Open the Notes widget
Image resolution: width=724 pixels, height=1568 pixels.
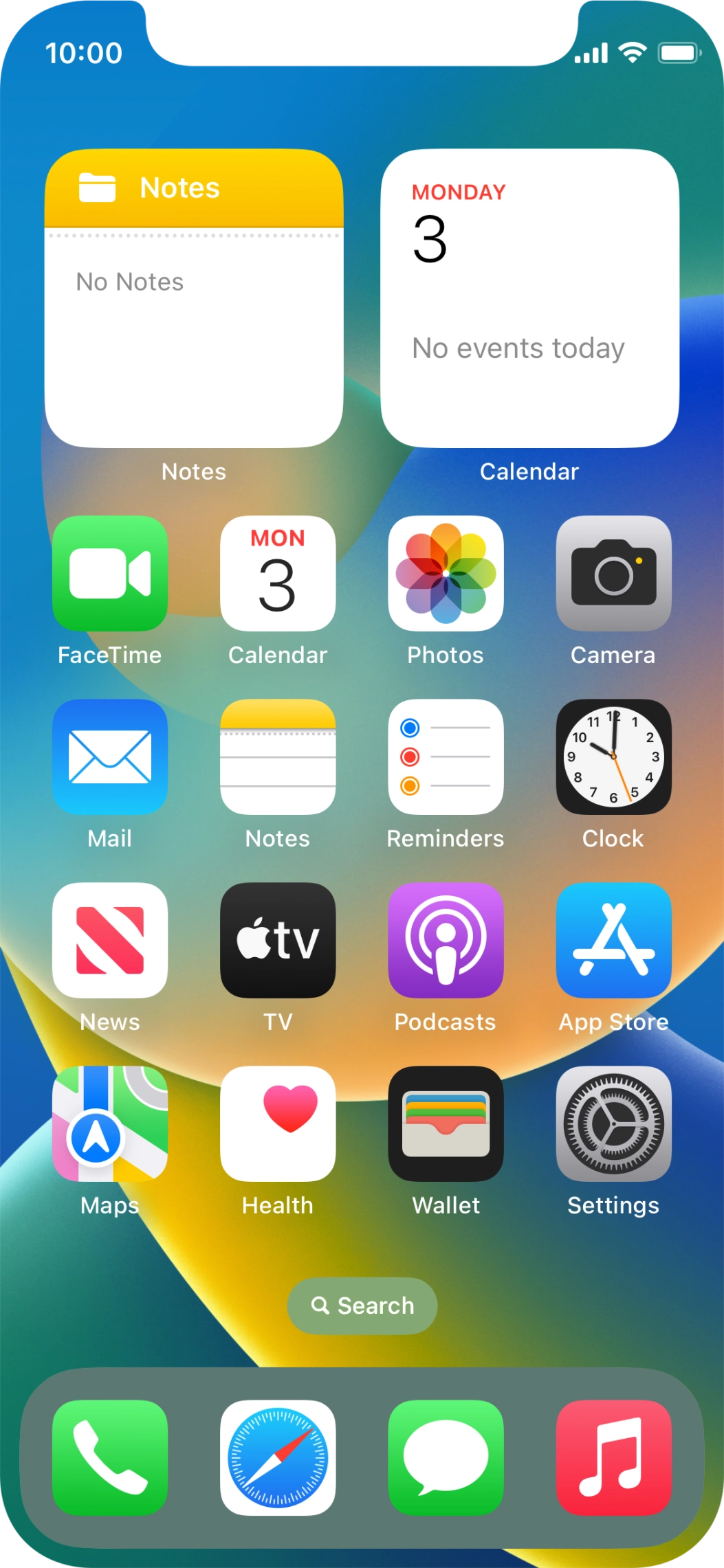[194, 299]
